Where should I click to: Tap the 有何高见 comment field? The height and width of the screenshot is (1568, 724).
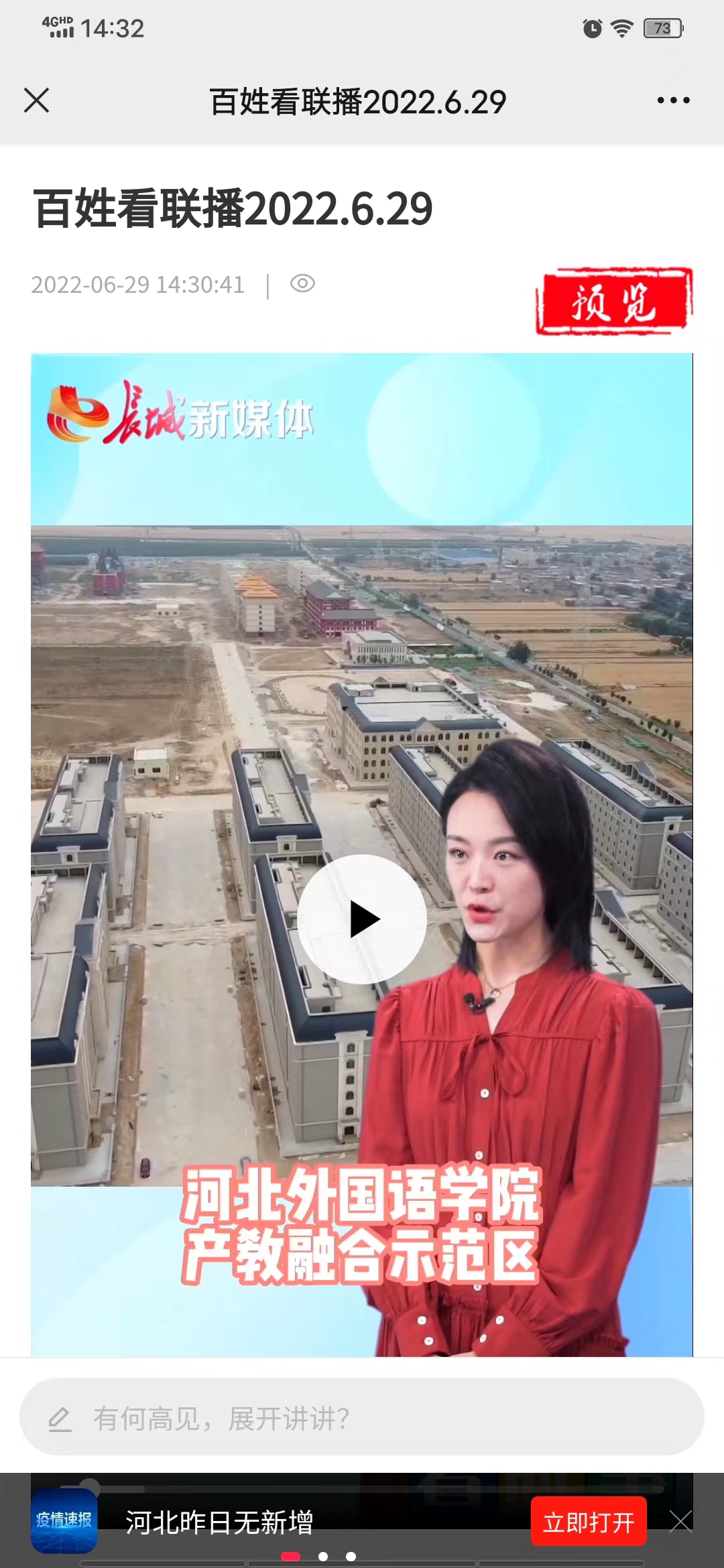coord(362,1418)
